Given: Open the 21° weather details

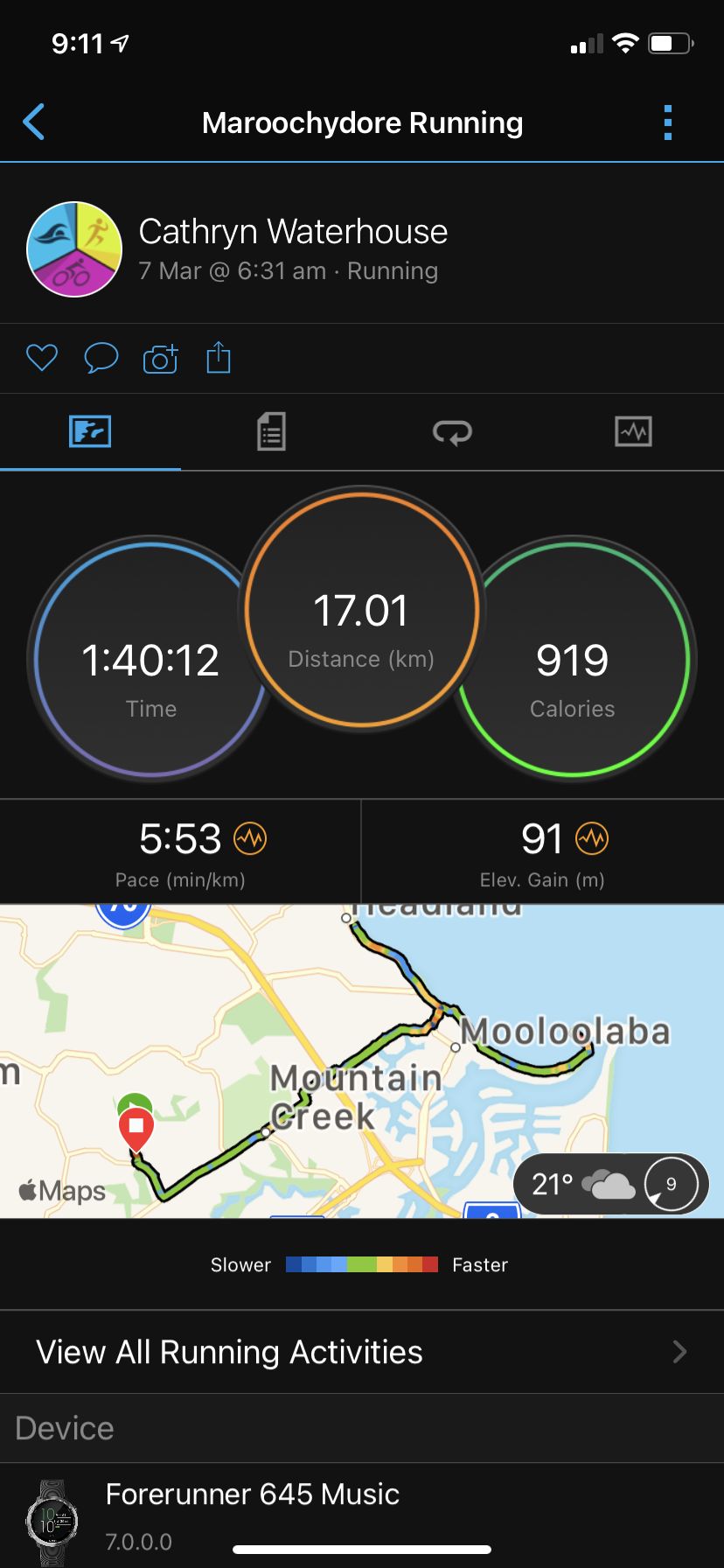Looking at the screenshot, I should [x=610, y=1185].
